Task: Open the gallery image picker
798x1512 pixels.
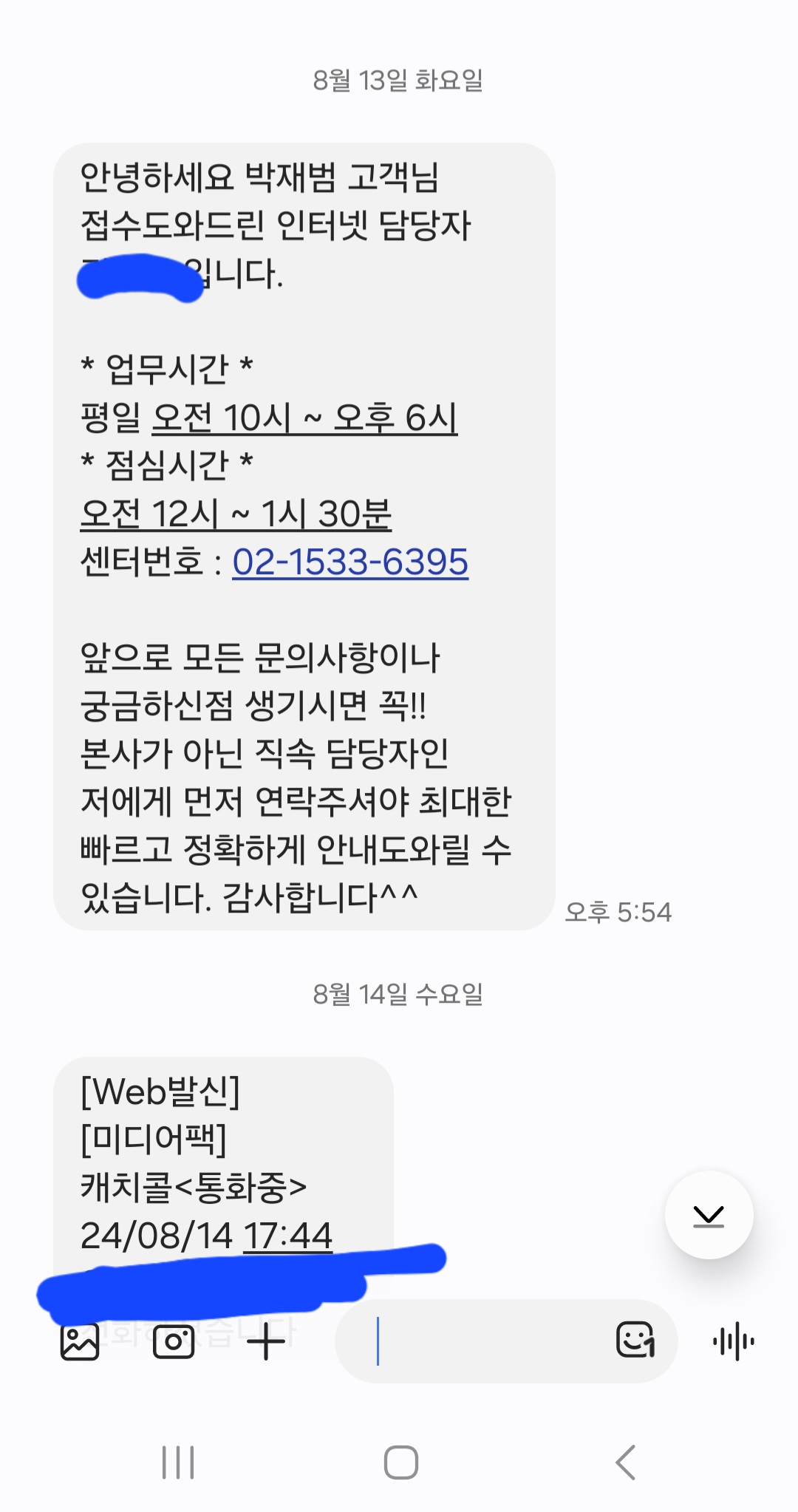Action: pos(80,1341)
